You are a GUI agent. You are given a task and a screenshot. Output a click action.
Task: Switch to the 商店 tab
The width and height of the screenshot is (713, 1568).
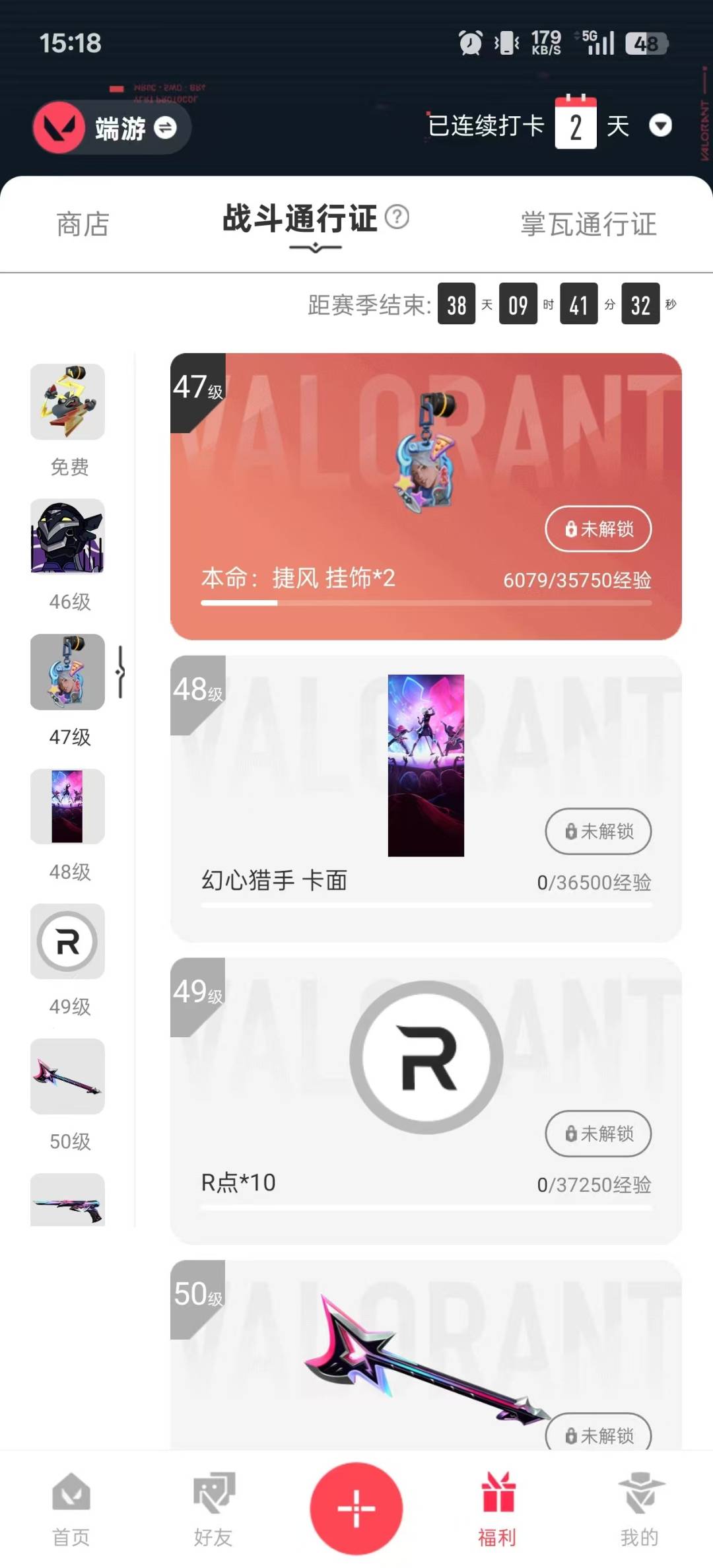pos(83,224)
